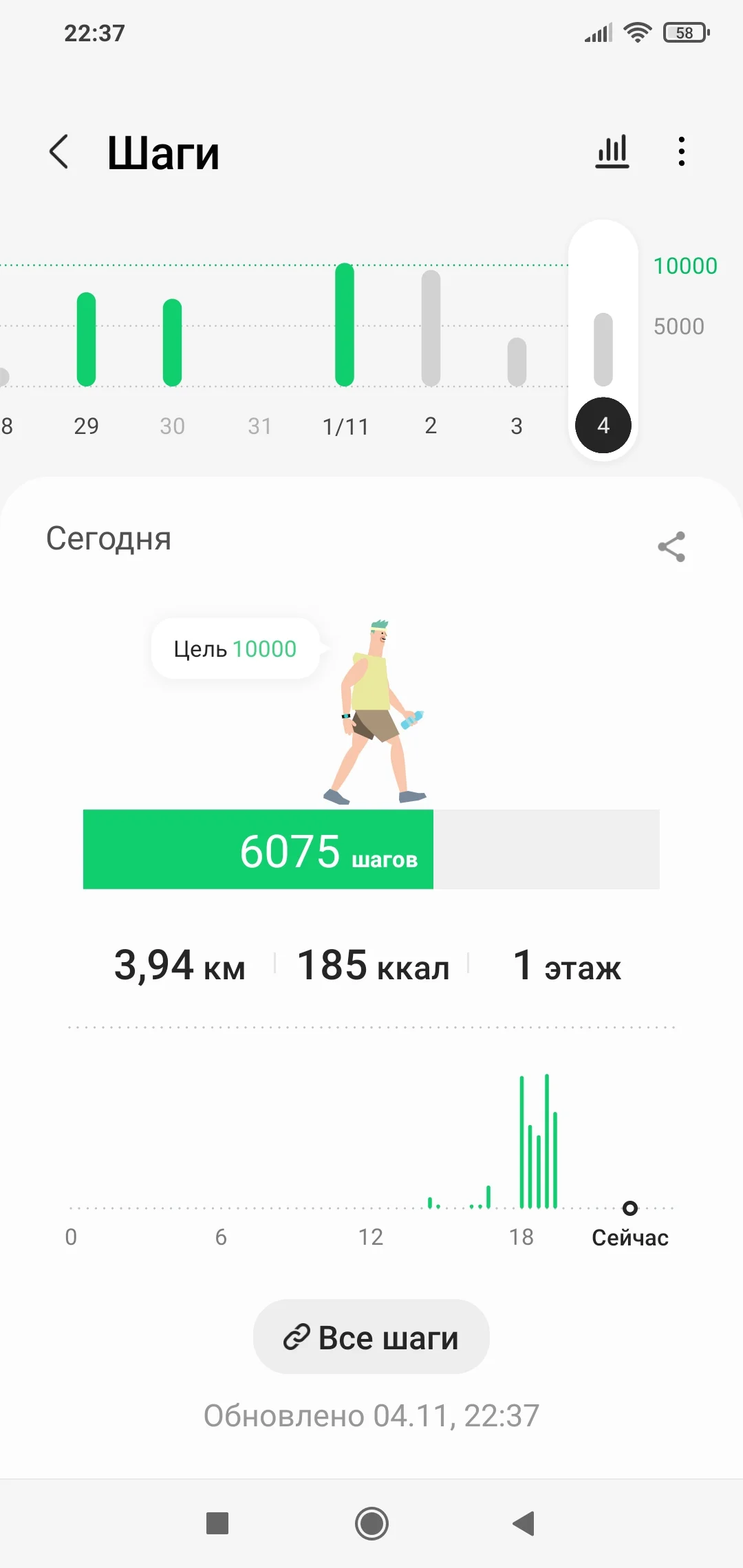Share today's step results
Screen dimensions: 743x1568
tap(671, 547)
